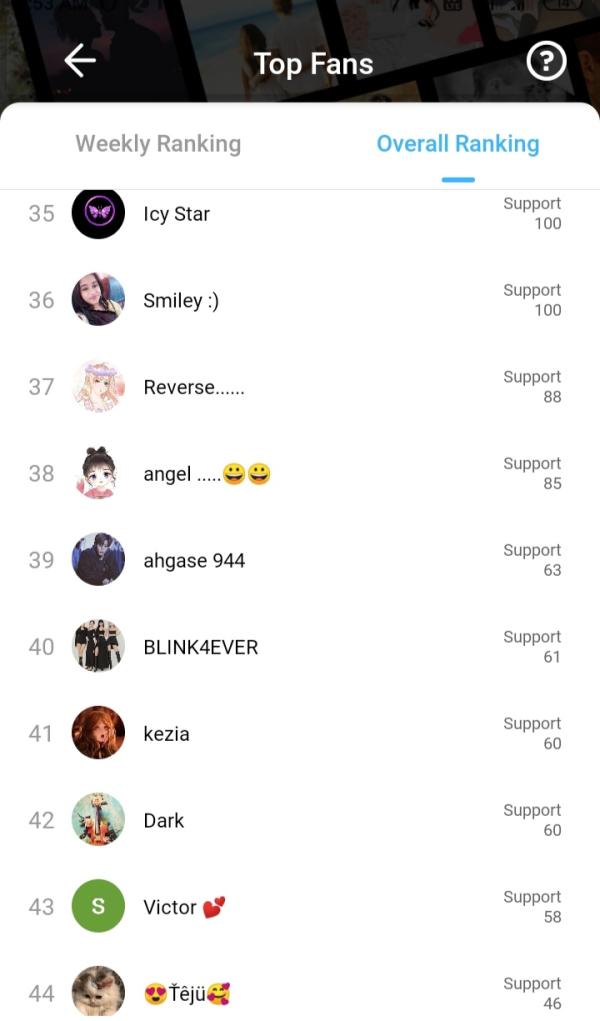Select the Overall Ranking tab
The height and width of the screenshot is (1021, 600).
457,144
